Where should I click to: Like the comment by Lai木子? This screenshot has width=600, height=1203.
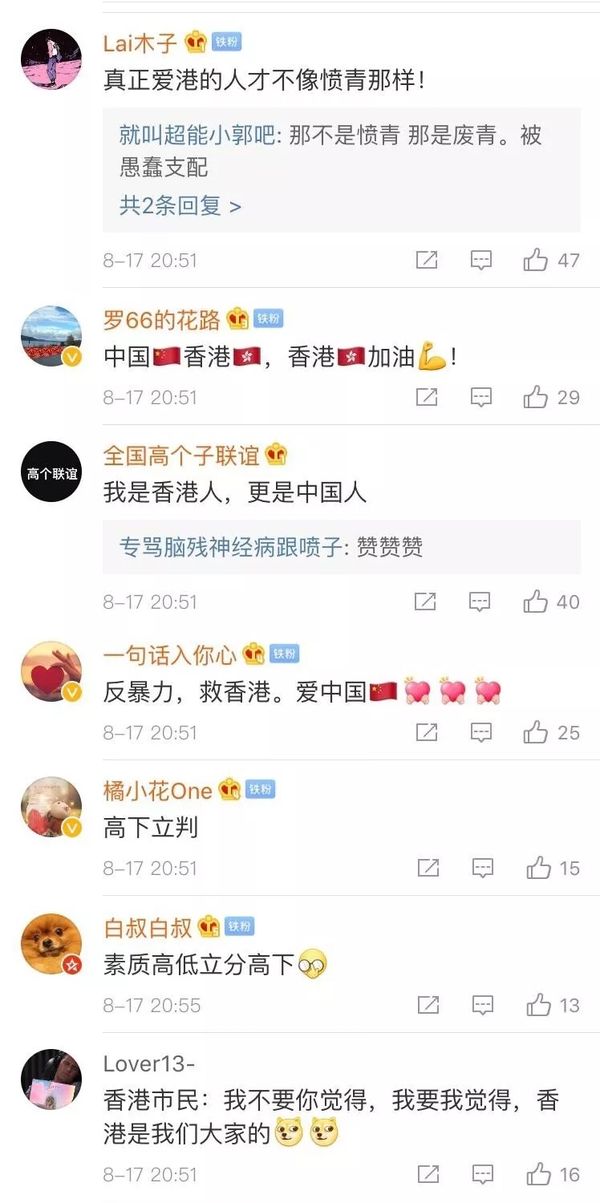pos(536,260)
